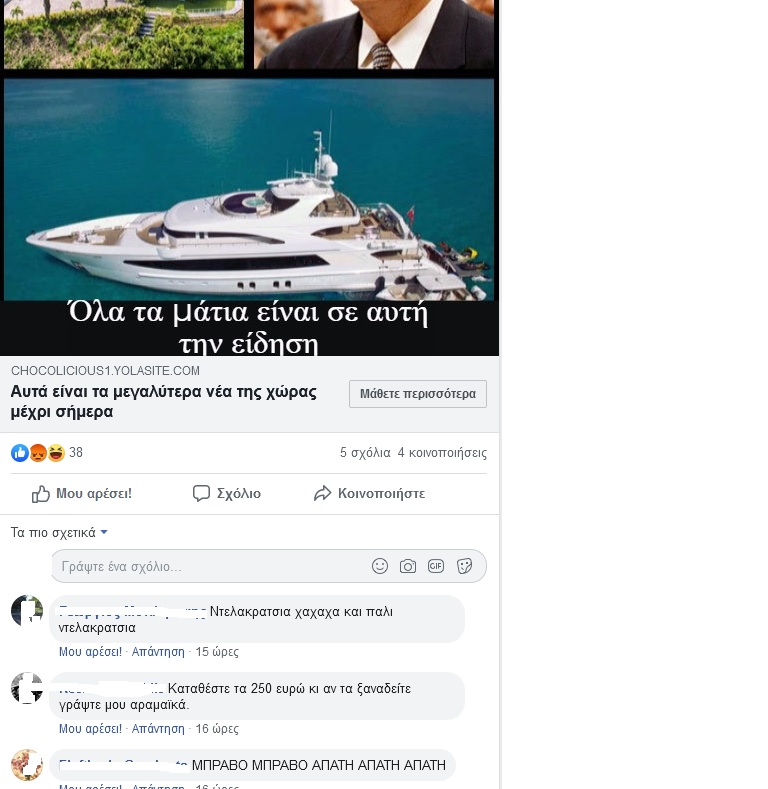Image resolution: width=768 pixels, height=789 pixels.
Task: Open the GIF picker in comment box
Action: coord(436,566)
